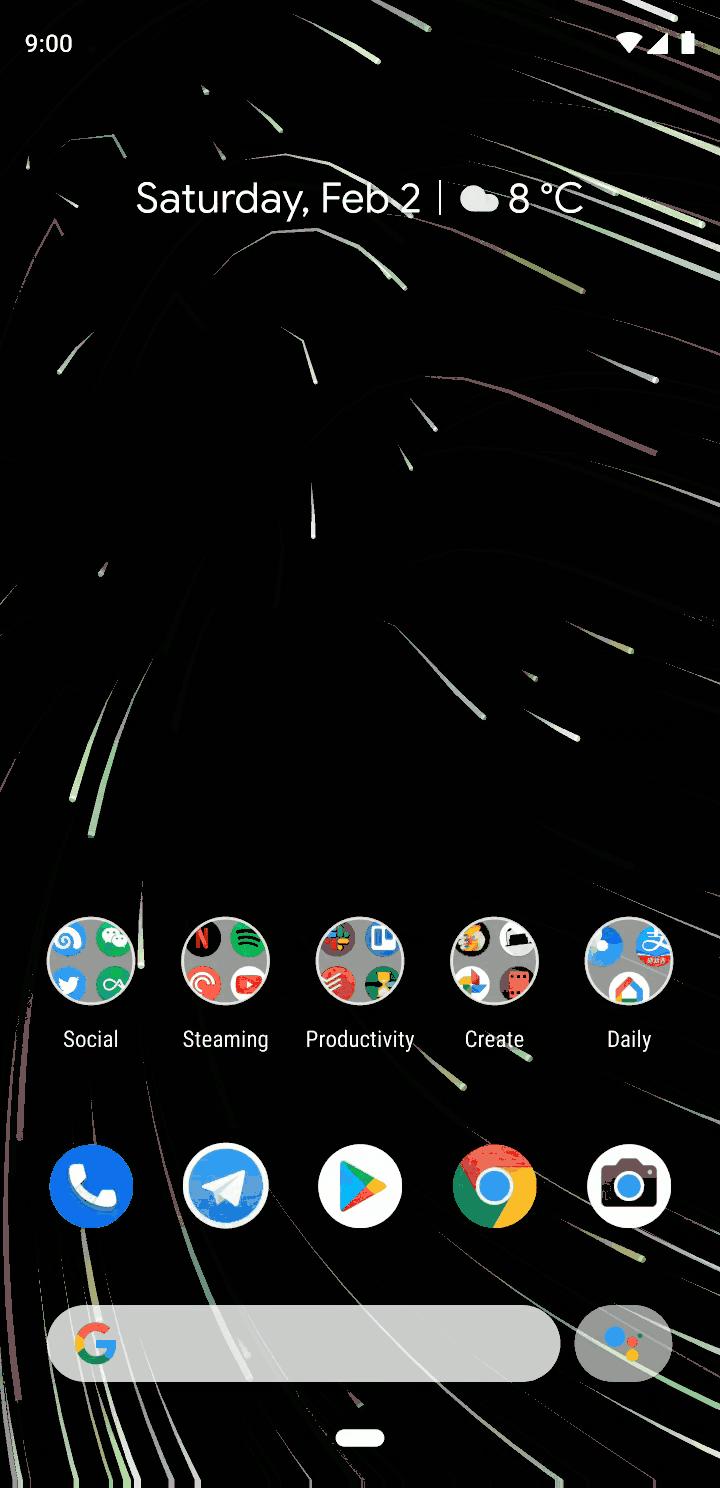
Task: Open the Create folder
Action: (x=494, y=961)
